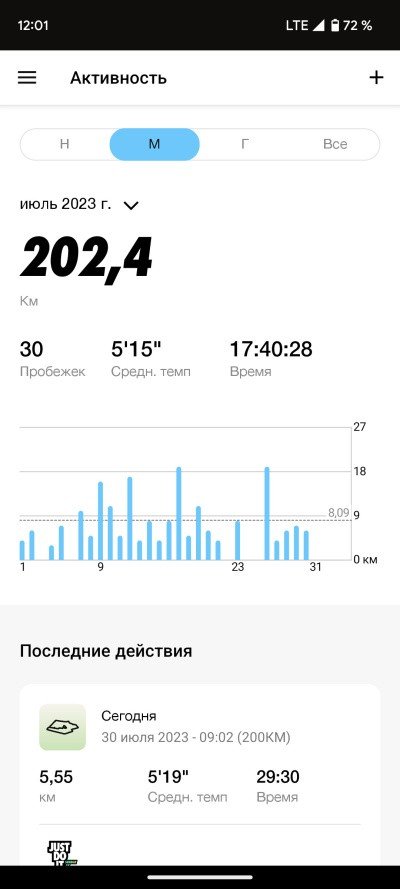Image resolution: width=400 pixels, height=889 pixels.
Task: Show the Все all-time tab
Action: pos(335,144)
